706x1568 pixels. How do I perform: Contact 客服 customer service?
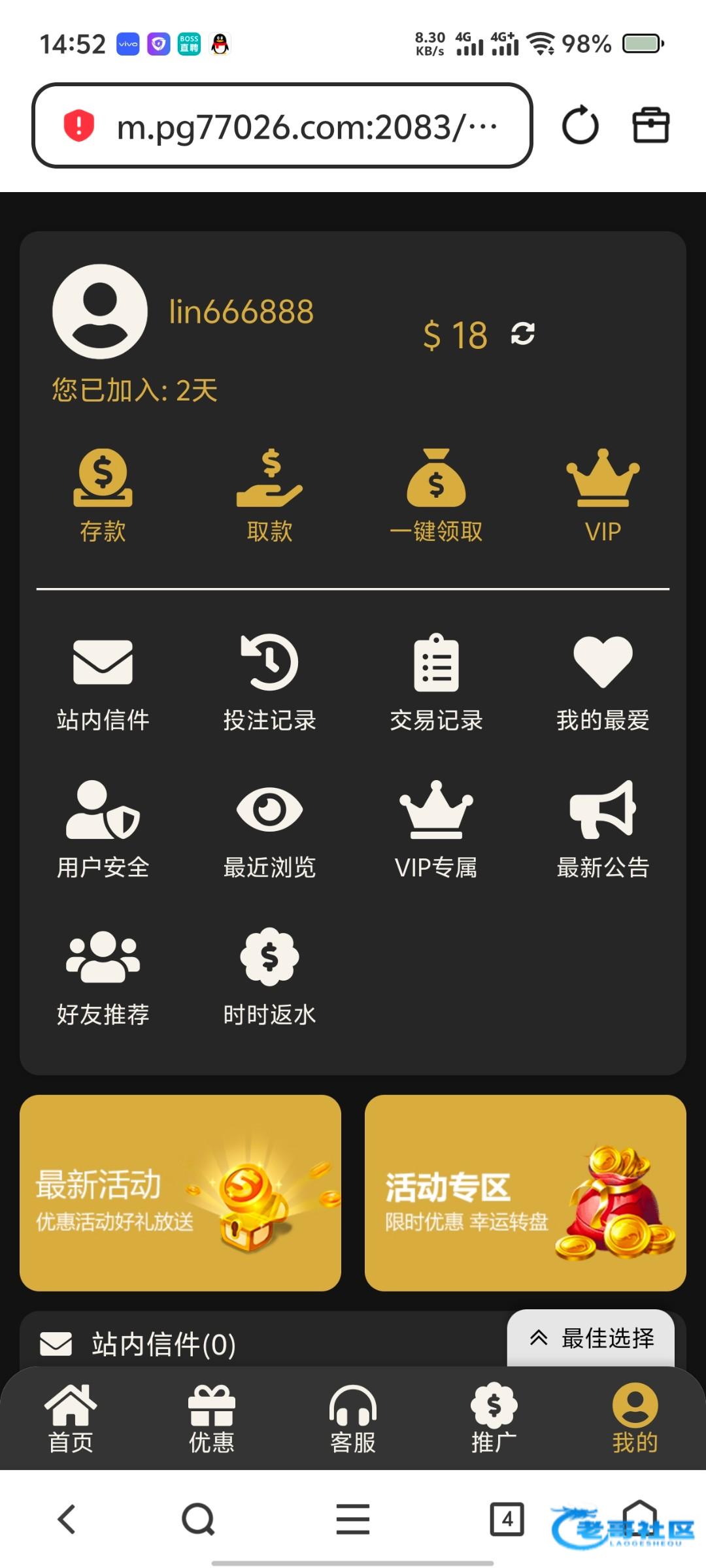pyautogui.click(x=353, y=1418)
